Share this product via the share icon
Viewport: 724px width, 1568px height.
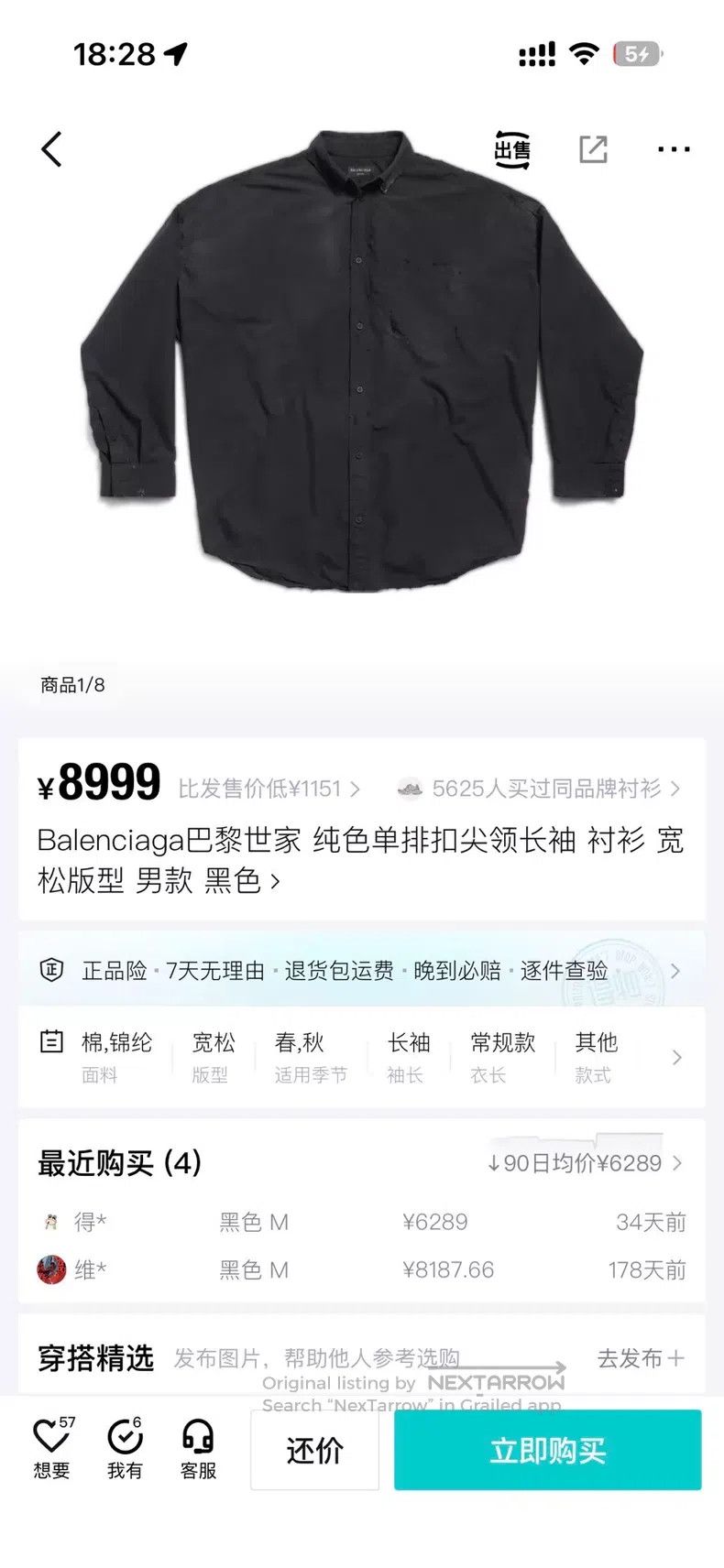click(593, 149)
